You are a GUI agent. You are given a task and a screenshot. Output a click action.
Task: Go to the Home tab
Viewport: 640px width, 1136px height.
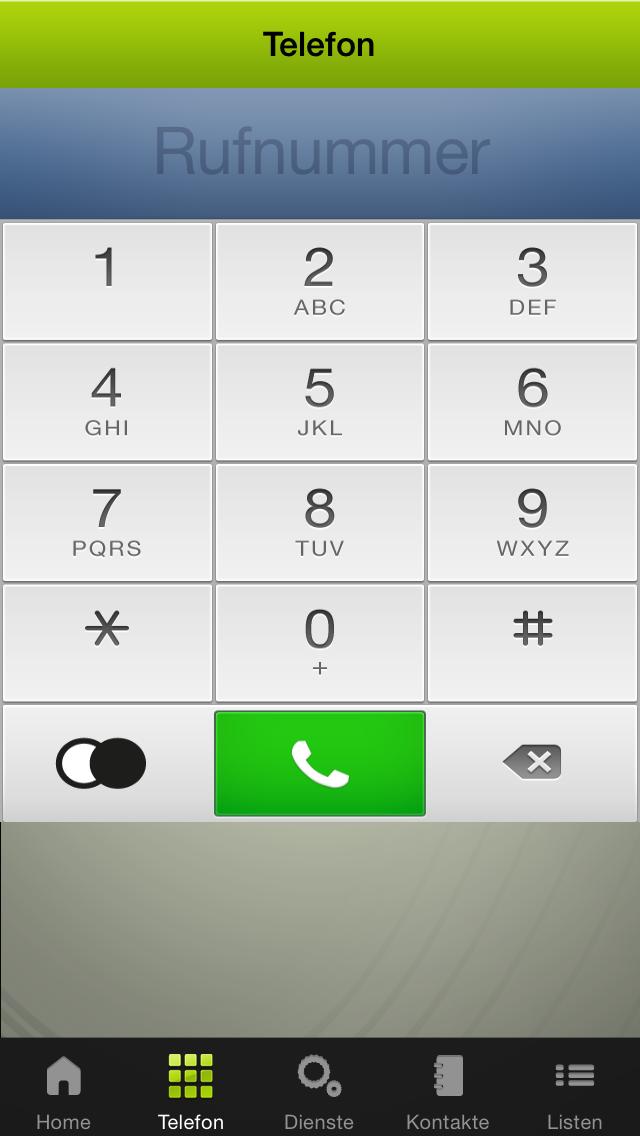63,1090
